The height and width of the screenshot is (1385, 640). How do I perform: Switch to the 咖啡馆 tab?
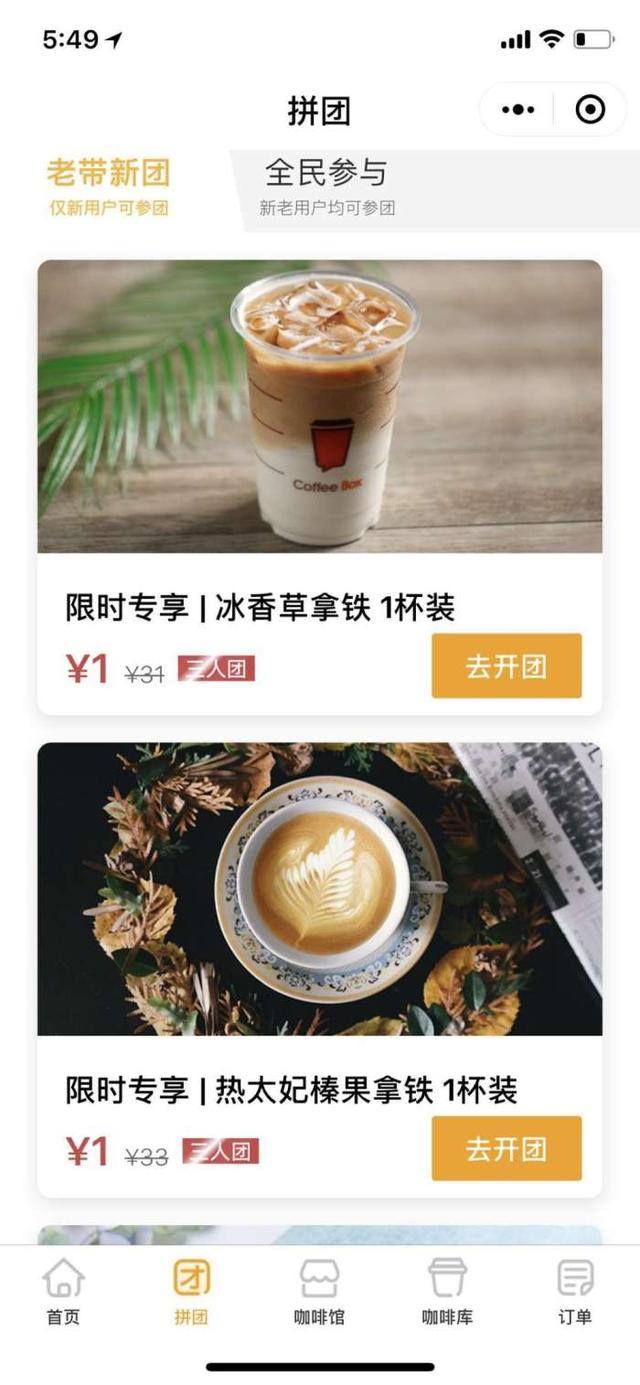tap(319, 1290)
